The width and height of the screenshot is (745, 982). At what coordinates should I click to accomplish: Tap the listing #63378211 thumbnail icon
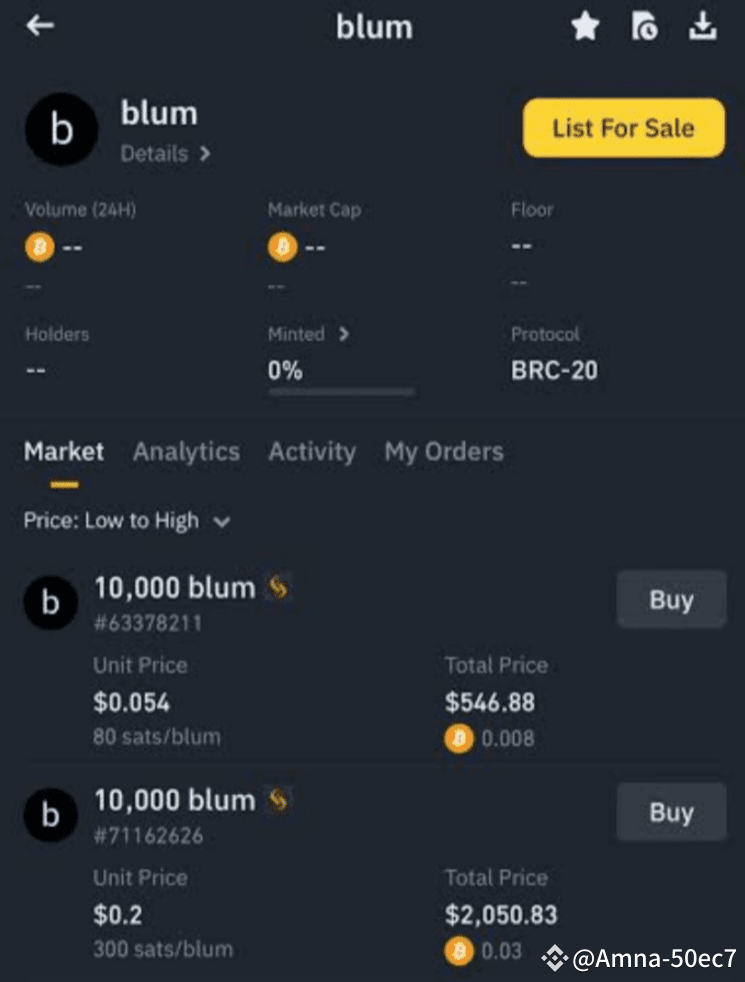click(50, 603)
